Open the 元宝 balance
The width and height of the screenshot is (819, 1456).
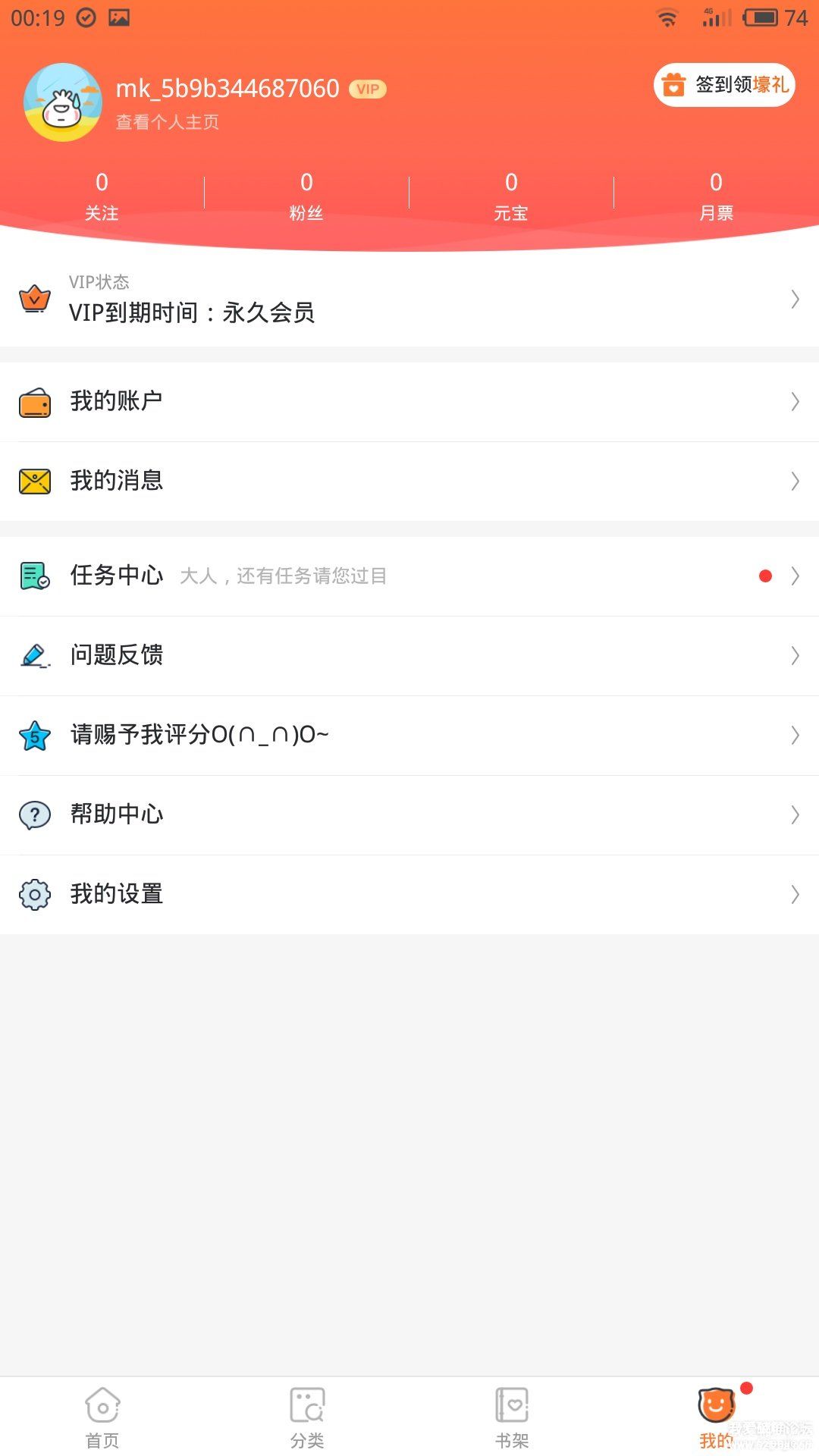click(x=511, y=195)
